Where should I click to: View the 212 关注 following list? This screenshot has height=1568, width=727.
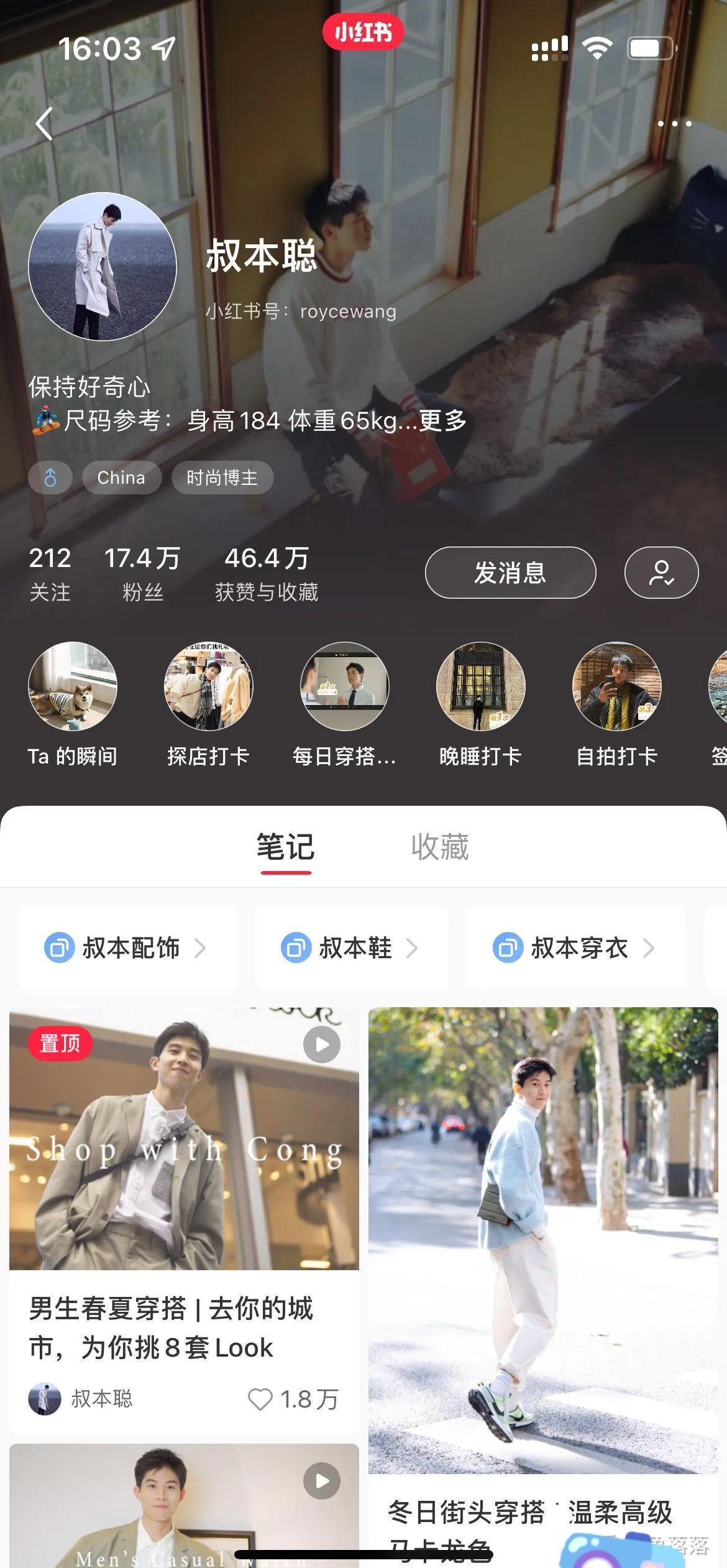tap(50, 574)
